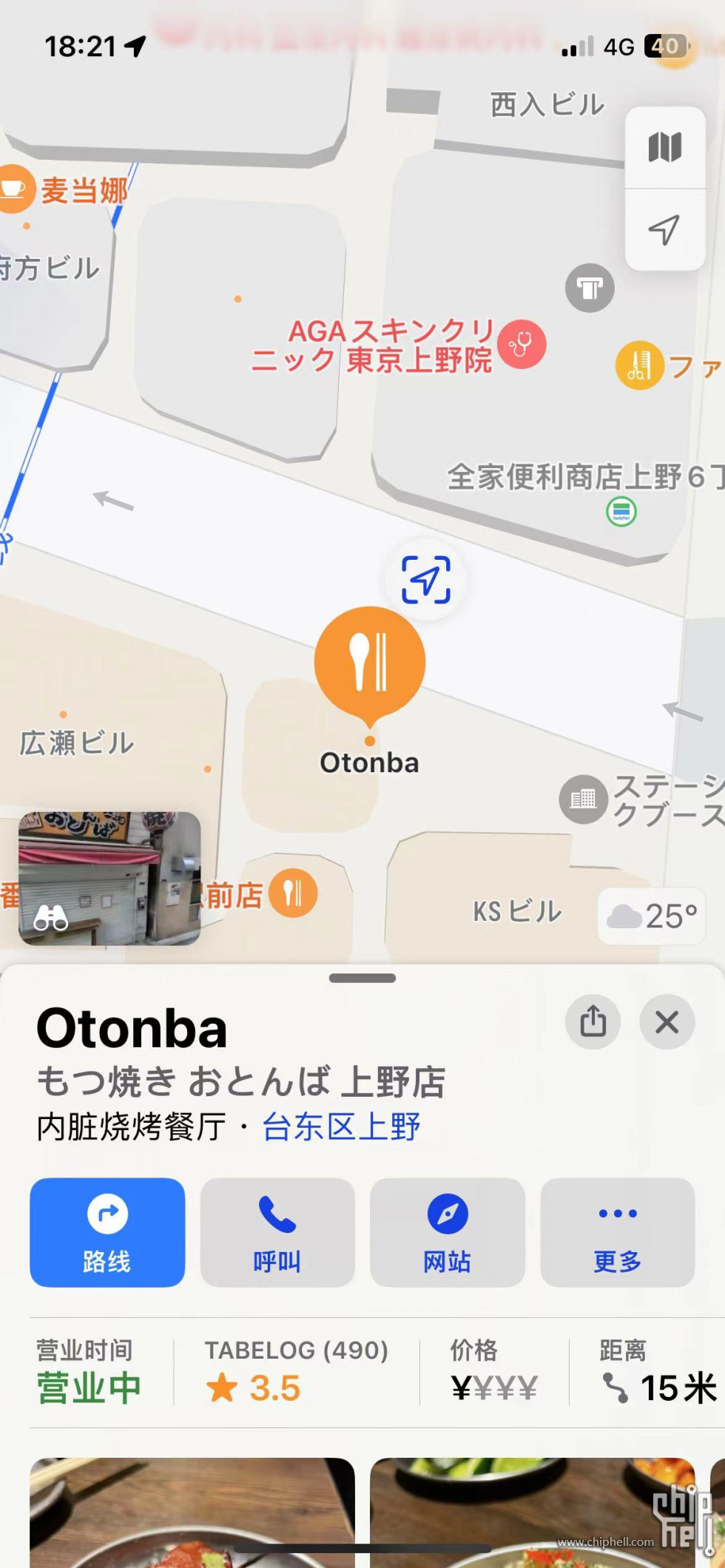Screen dimensions: 725x1568
Task: Get directions with the 路线 button
Action: click(107, 1232)
